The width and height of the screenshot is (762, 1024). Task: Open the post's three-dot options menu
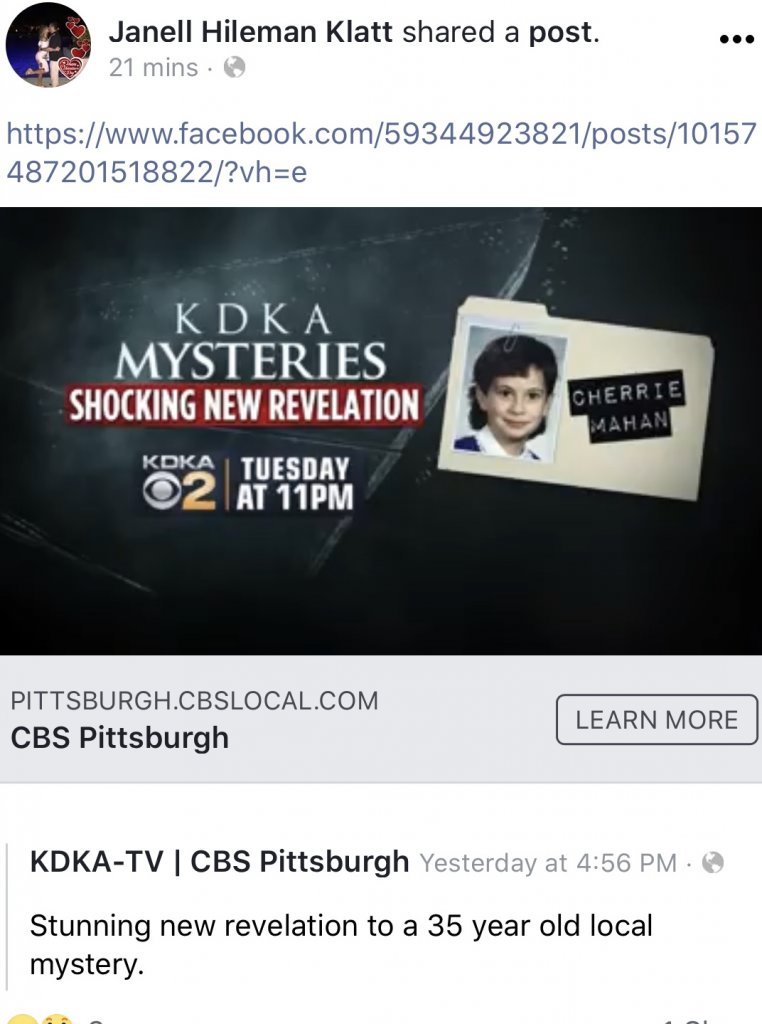click(736, 39)
